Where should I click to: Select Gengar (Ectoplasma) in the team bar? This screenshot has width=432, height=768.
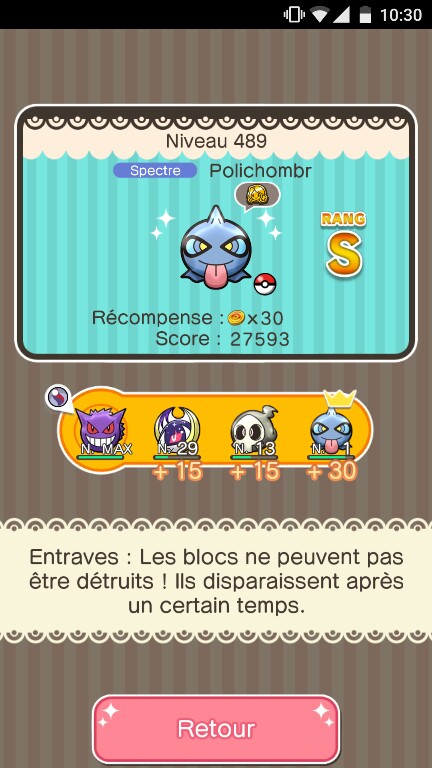(x=100, y=431)
